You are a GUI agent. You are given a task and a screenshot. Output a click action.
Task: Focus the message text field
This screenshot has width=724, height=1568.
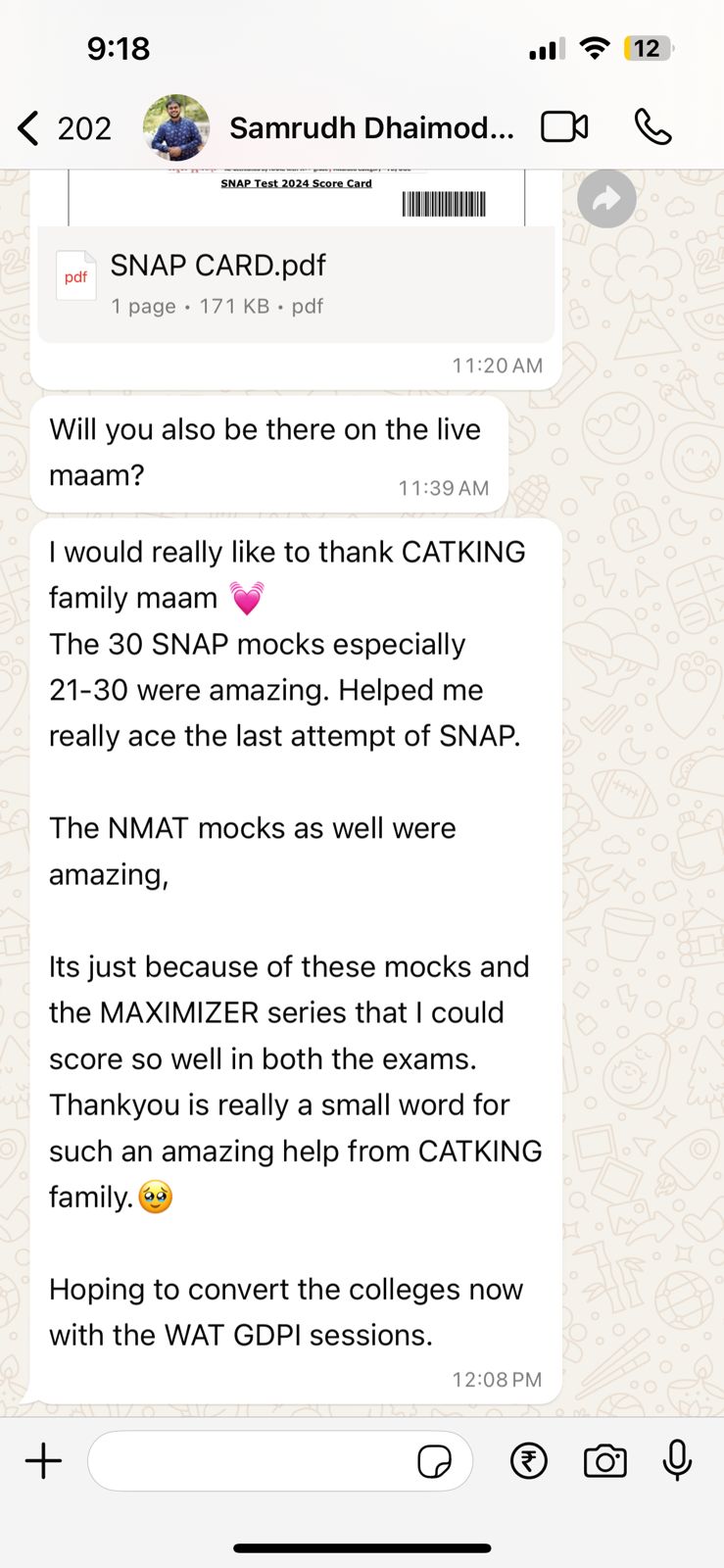pos(250,1461)
